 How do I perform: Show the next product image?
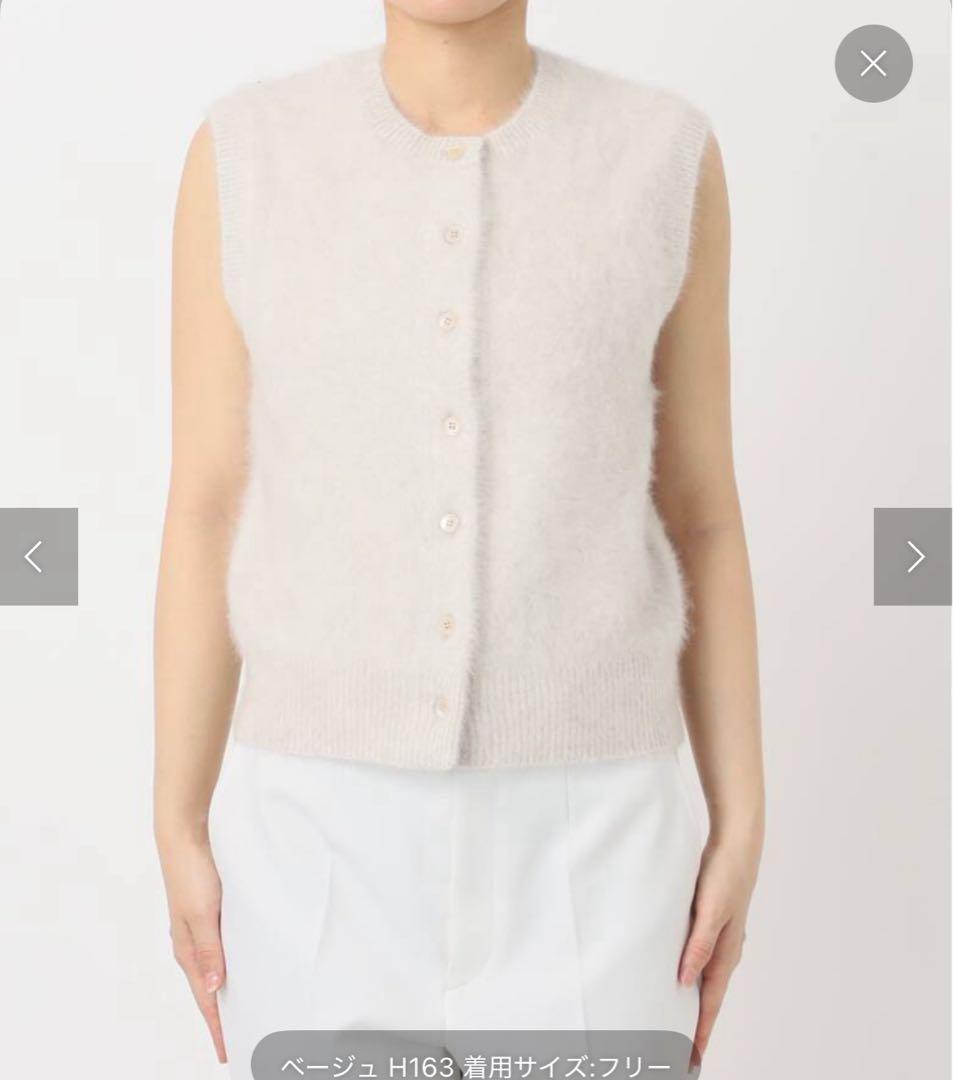[913, 556]
